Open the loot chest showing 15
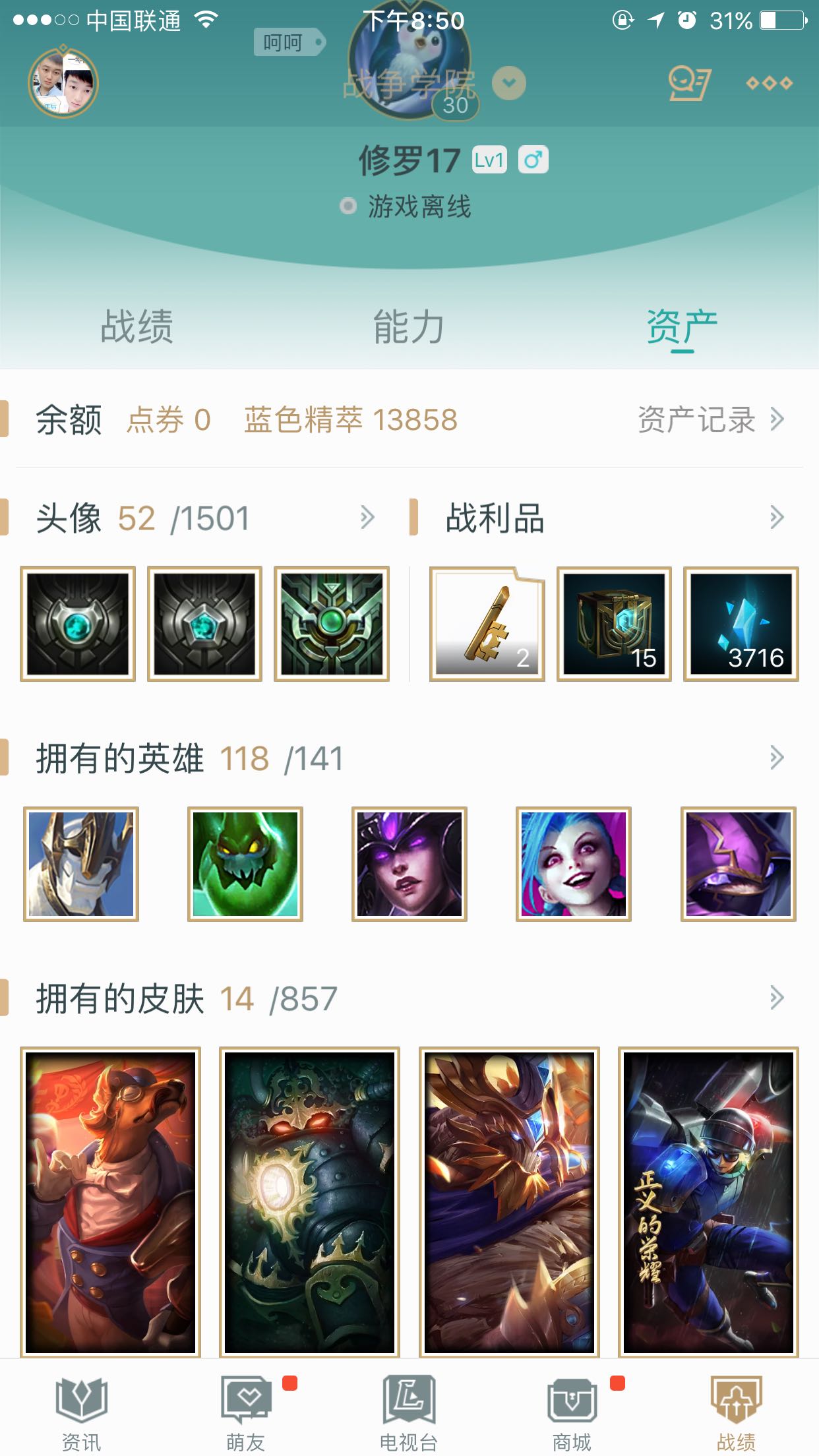 [614, 624]
